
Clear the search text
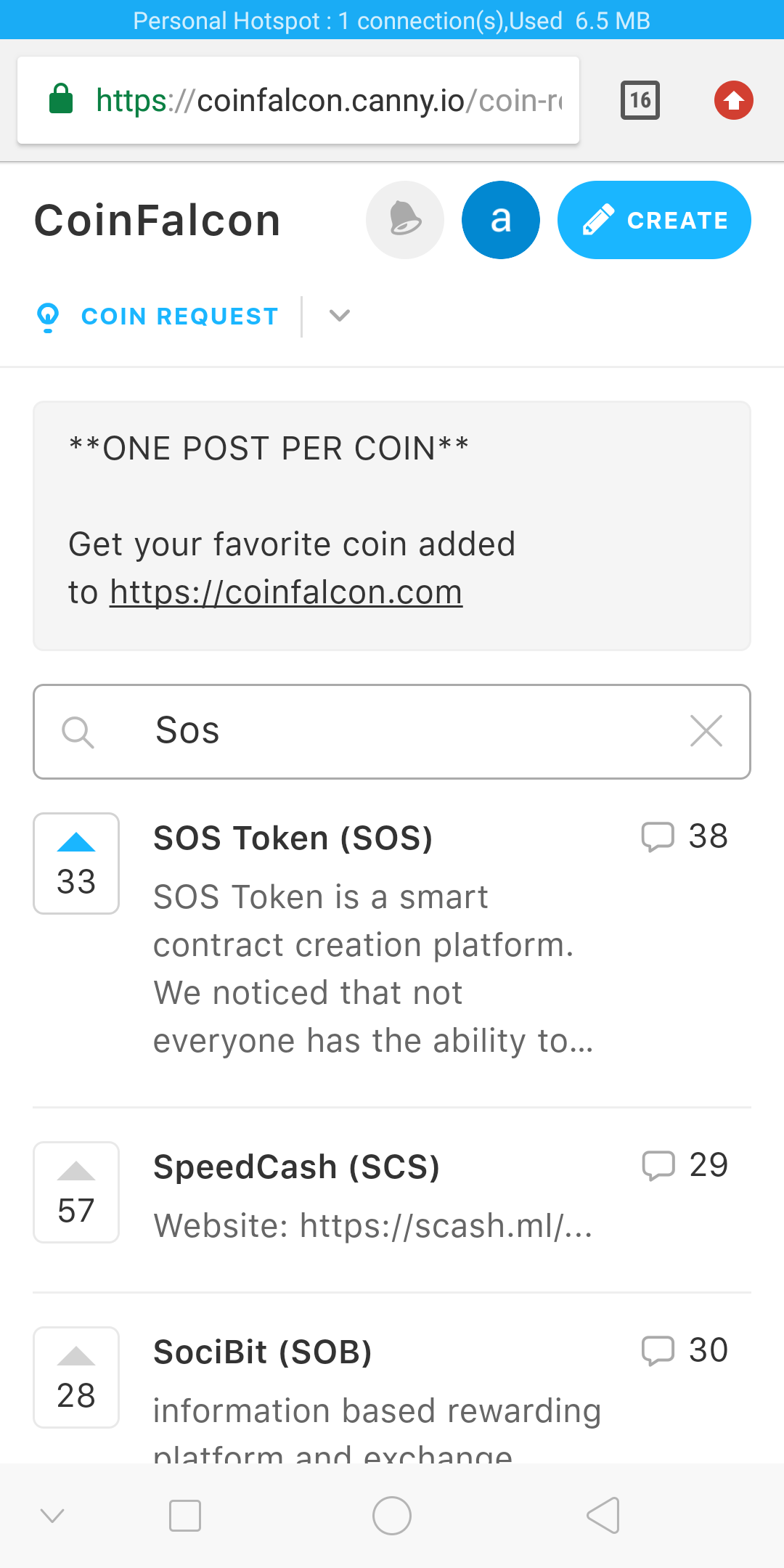pyautogui.click(x=706, y=731)
